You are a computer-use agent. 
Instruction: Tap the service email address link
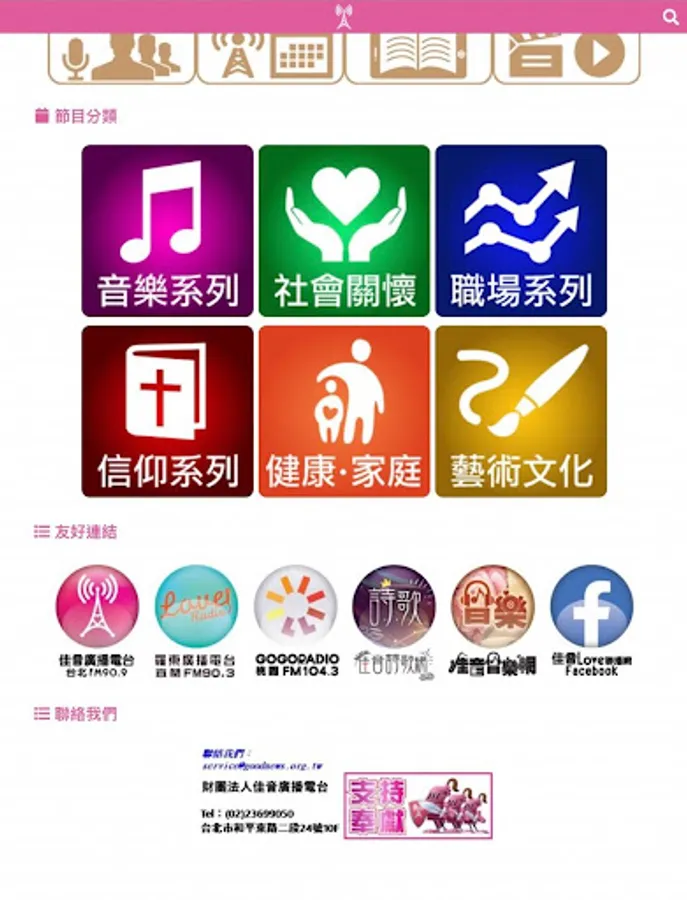coord(262,766)
